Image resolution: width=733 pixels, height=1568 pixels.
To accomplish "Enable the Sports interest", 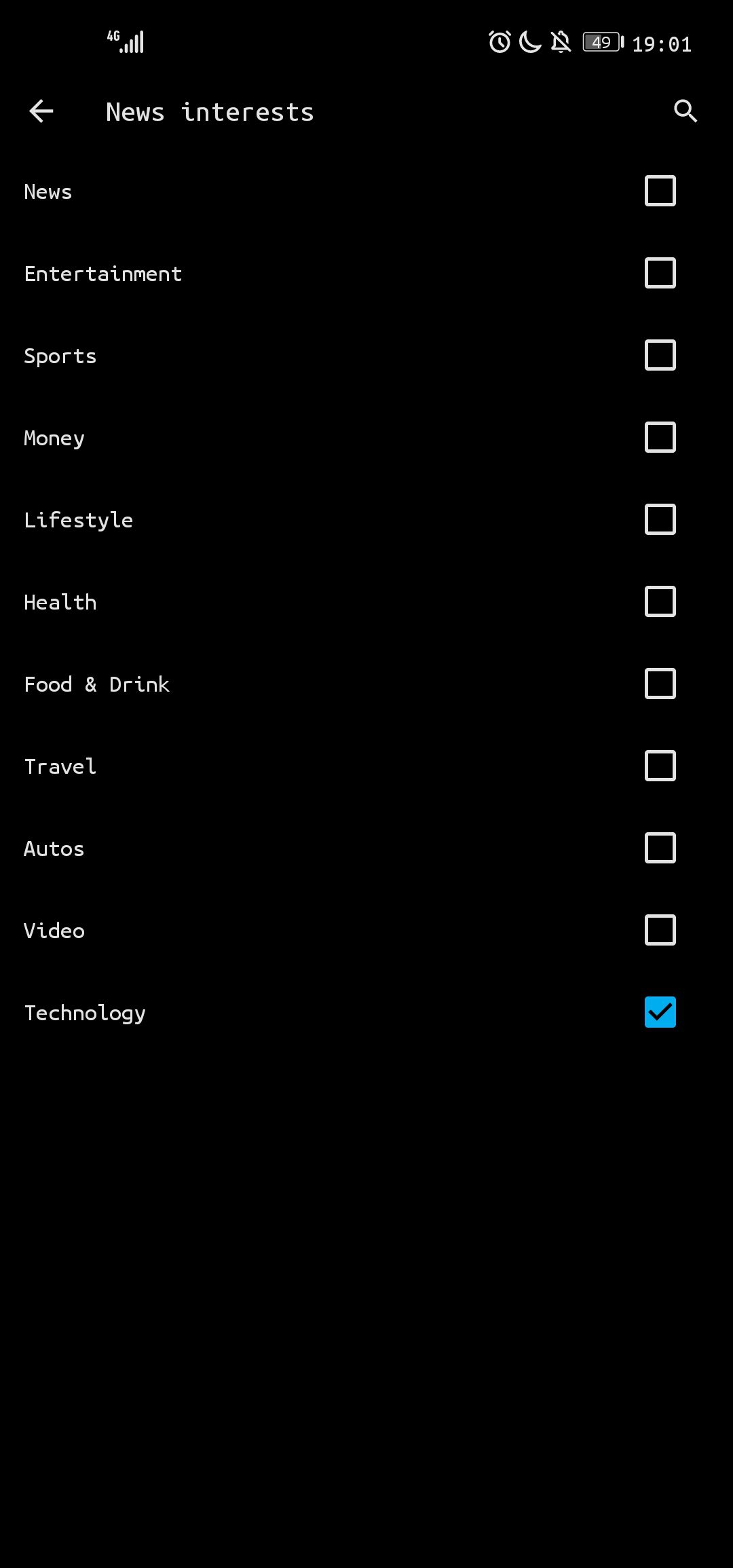I will coord(660,356).
